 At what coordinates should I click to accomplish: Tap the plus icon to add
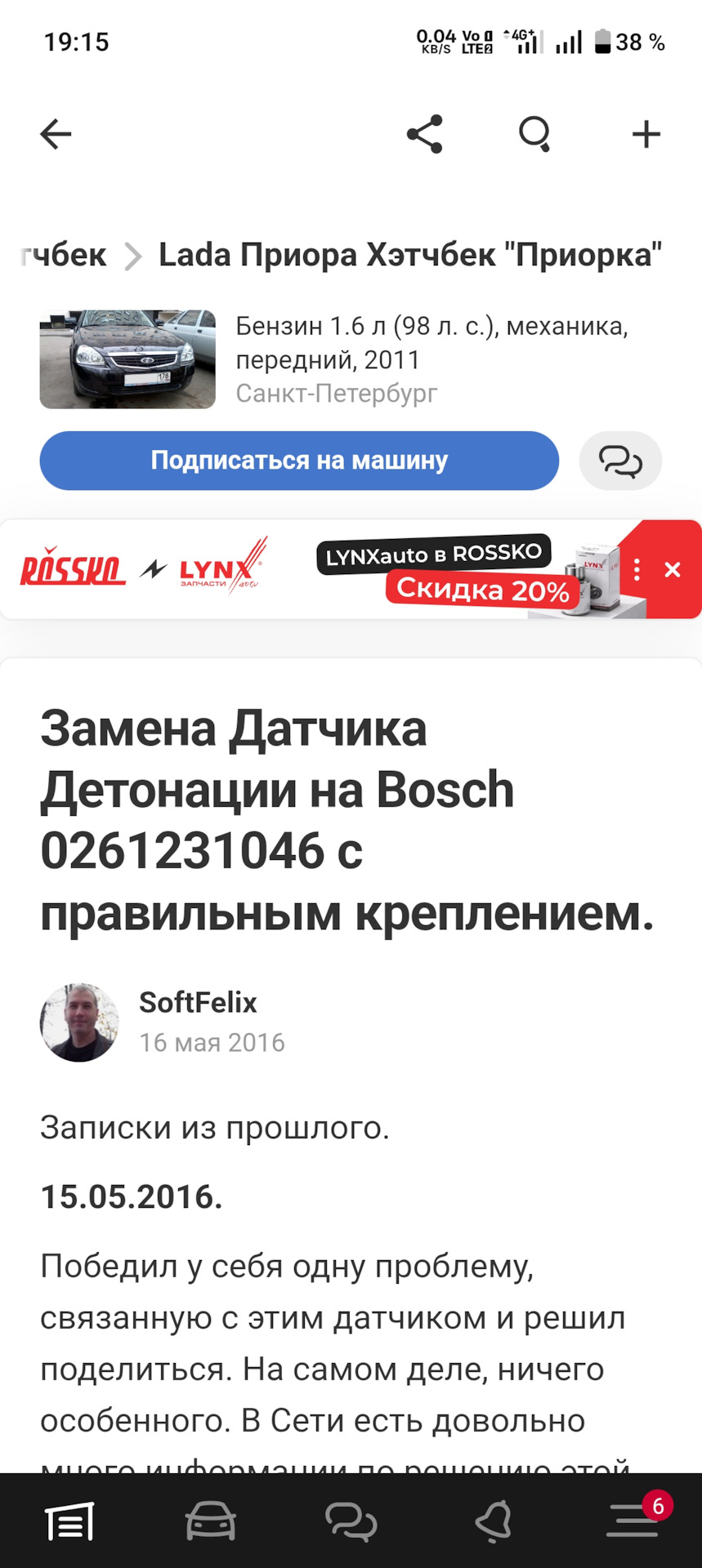[646, 134]
